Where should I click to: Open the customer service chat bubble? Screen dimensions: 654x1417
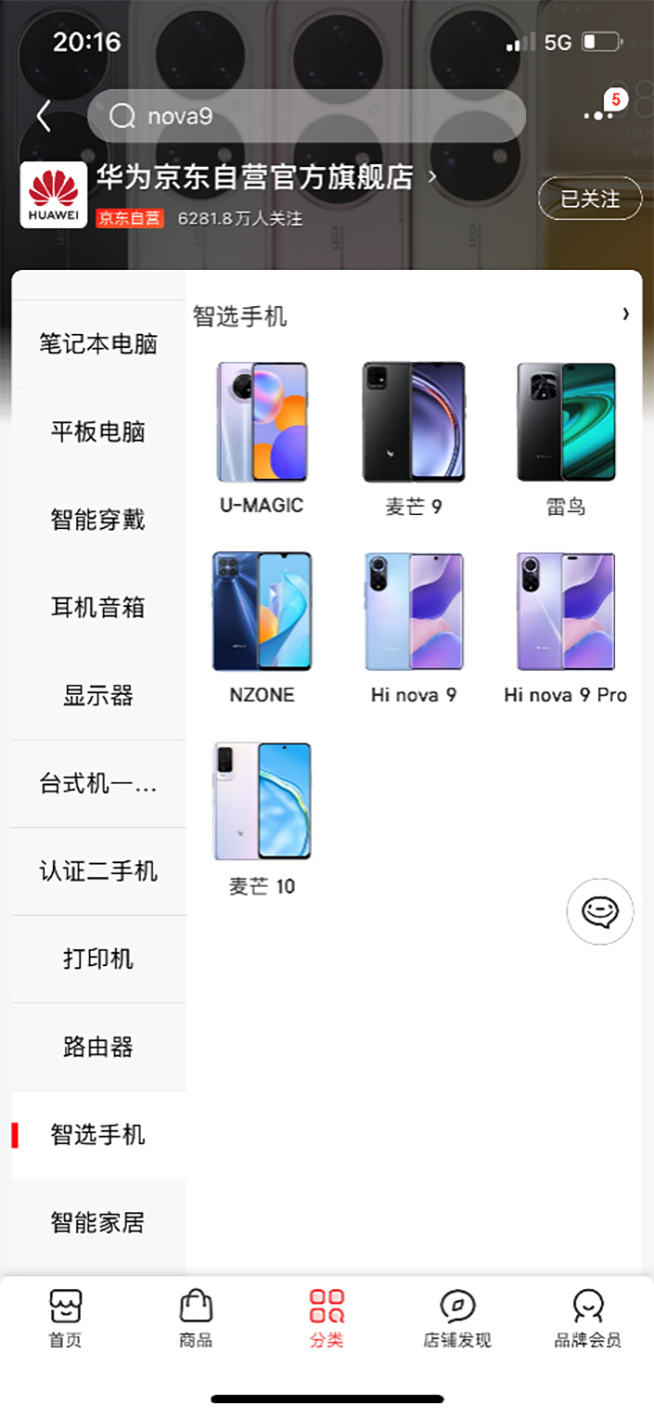600,911
